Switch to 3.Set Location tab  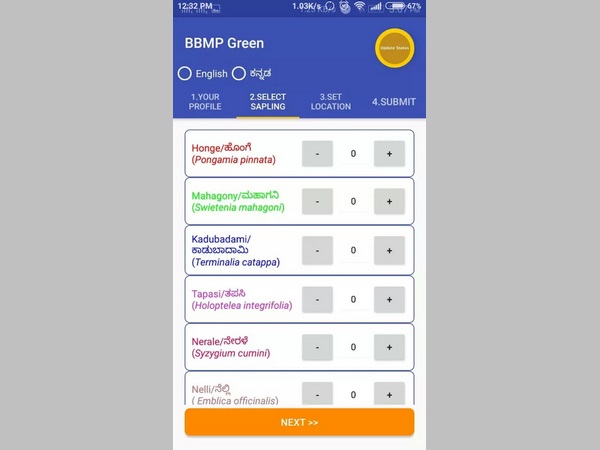tap(330, 102)
